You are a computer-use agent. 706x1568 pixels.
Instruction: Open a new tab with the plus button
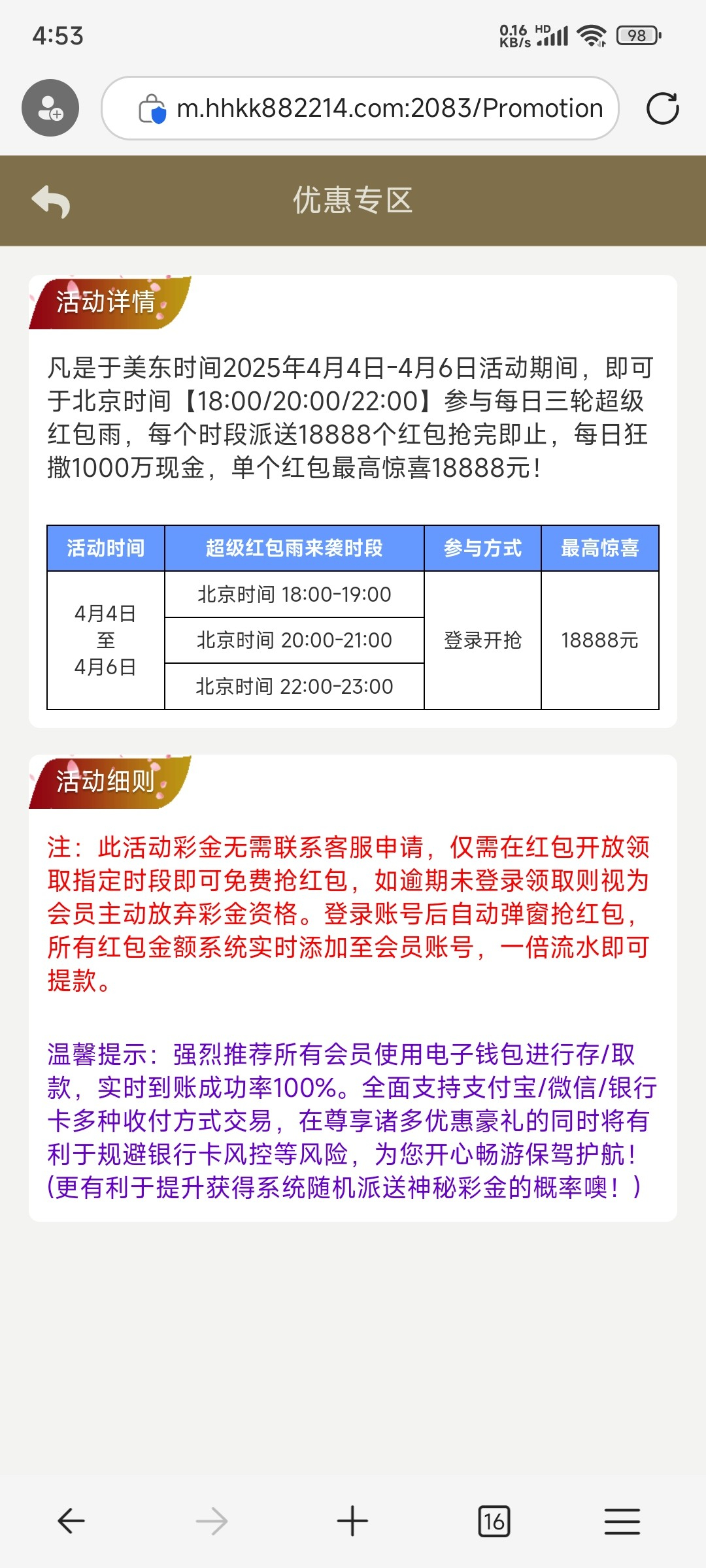[352, 1521]
